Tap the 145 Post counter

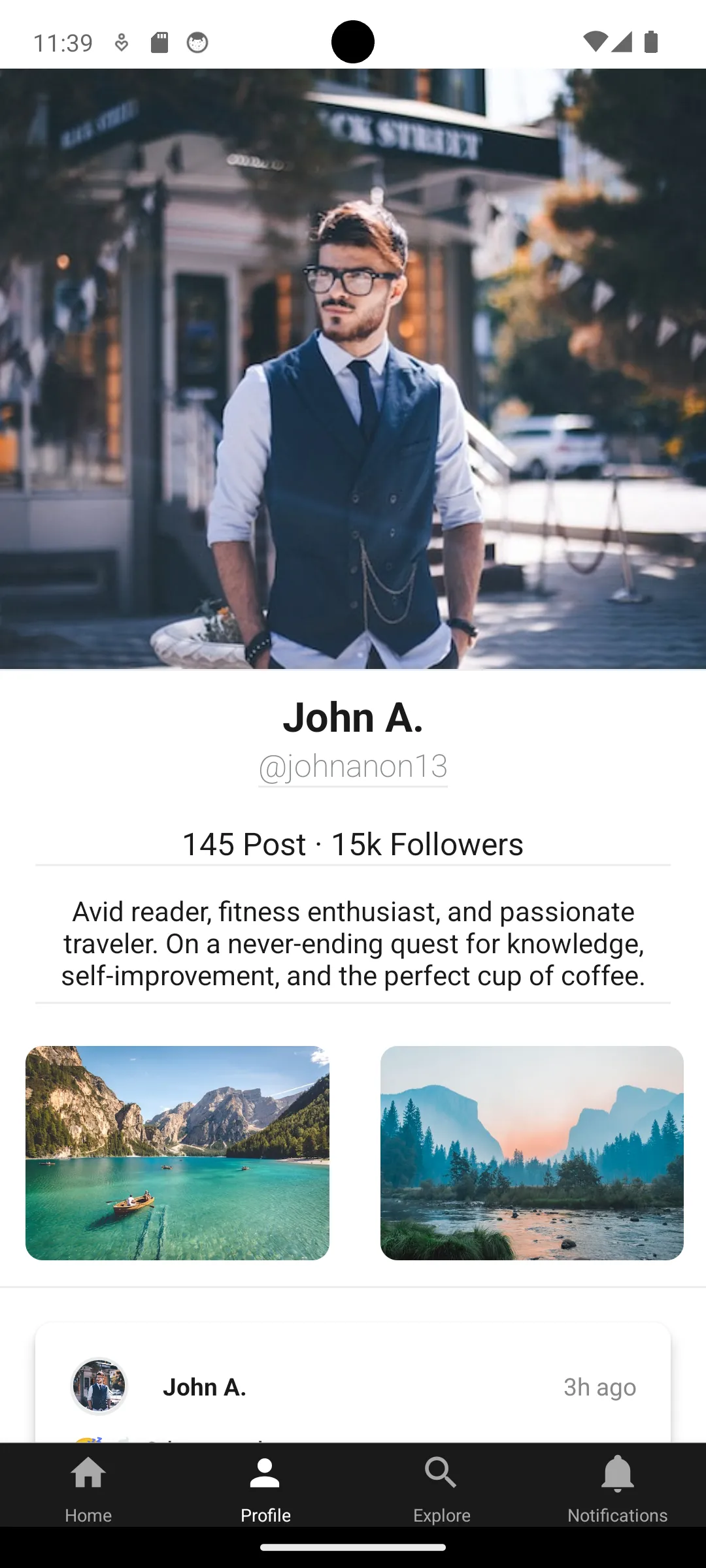242,844
